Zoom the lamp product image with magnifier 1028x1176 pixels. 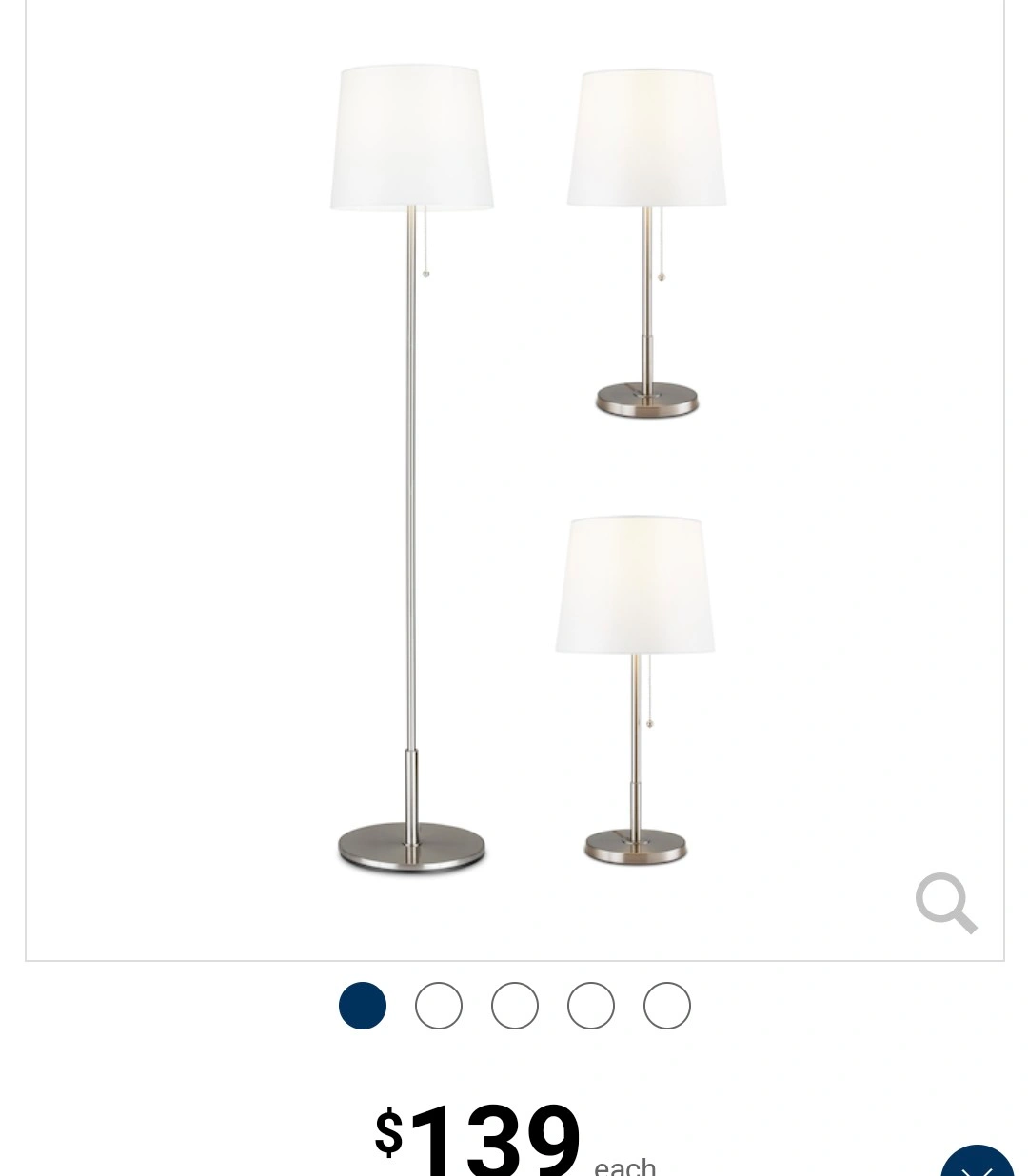(945, 903)
